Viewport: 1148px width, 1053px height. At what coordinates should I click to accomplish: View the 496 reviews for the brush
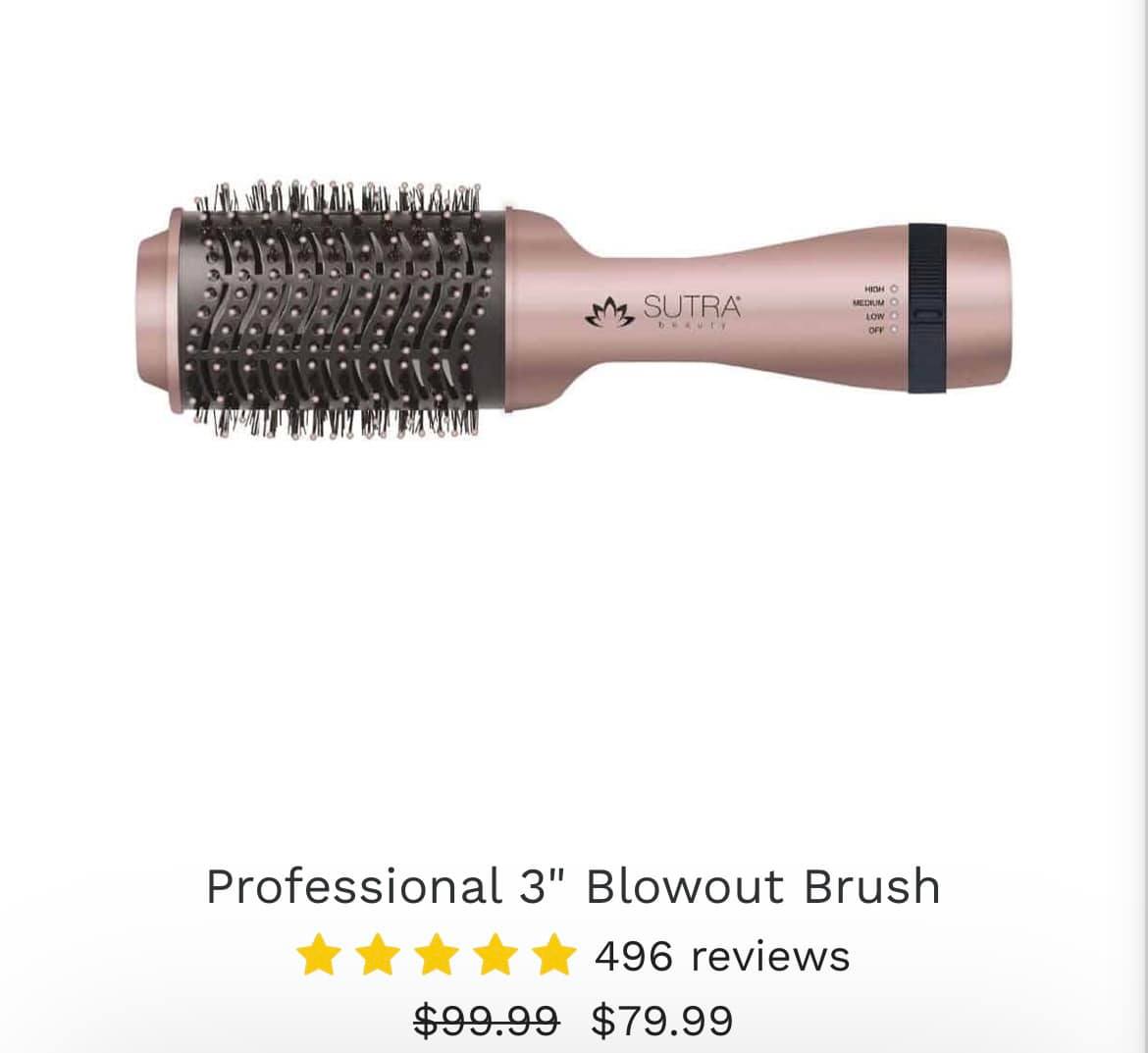[x=721, y=955]
